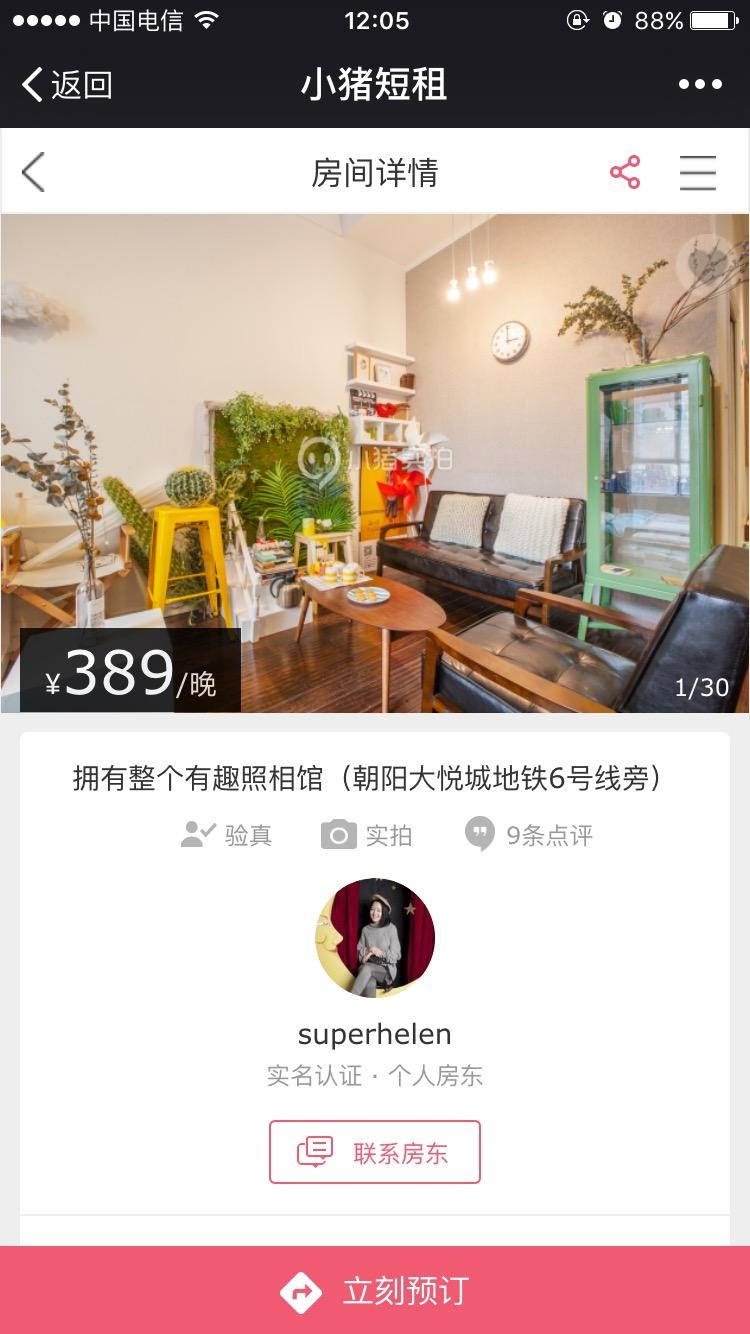View the 9条点评 reviews

tap(530, 835)
